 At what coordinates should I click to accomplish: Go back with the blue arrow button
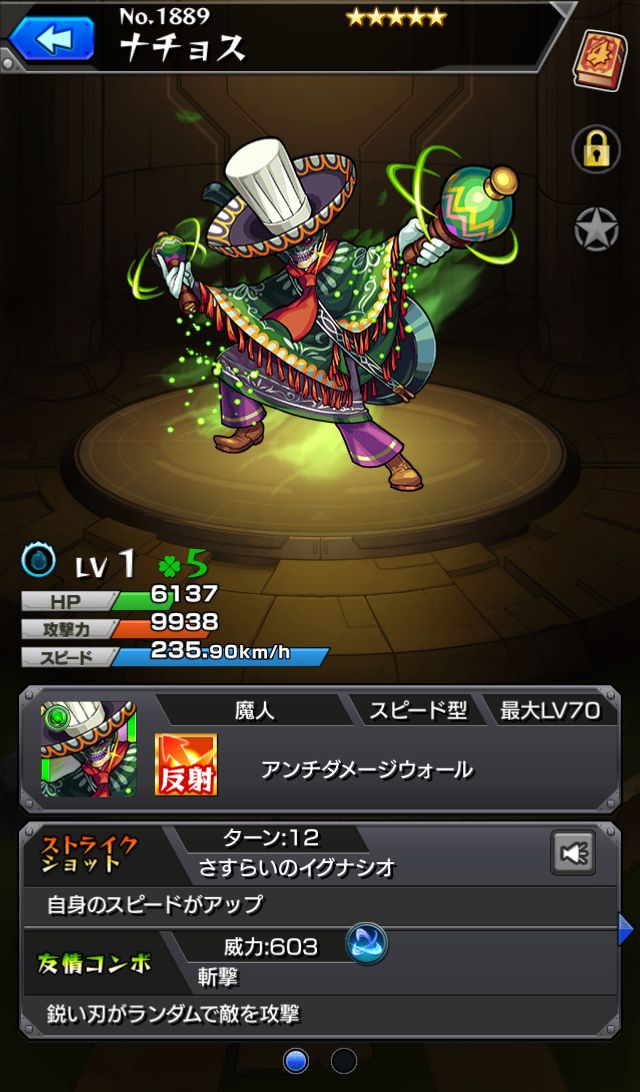(52, 38)
